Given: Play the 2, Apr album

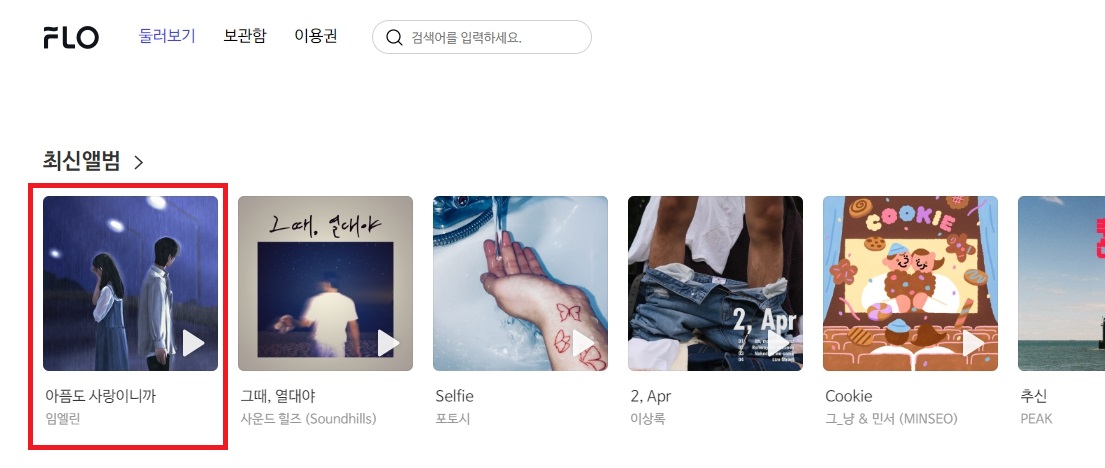Looking at the screenshot, I should click(778, 343).
